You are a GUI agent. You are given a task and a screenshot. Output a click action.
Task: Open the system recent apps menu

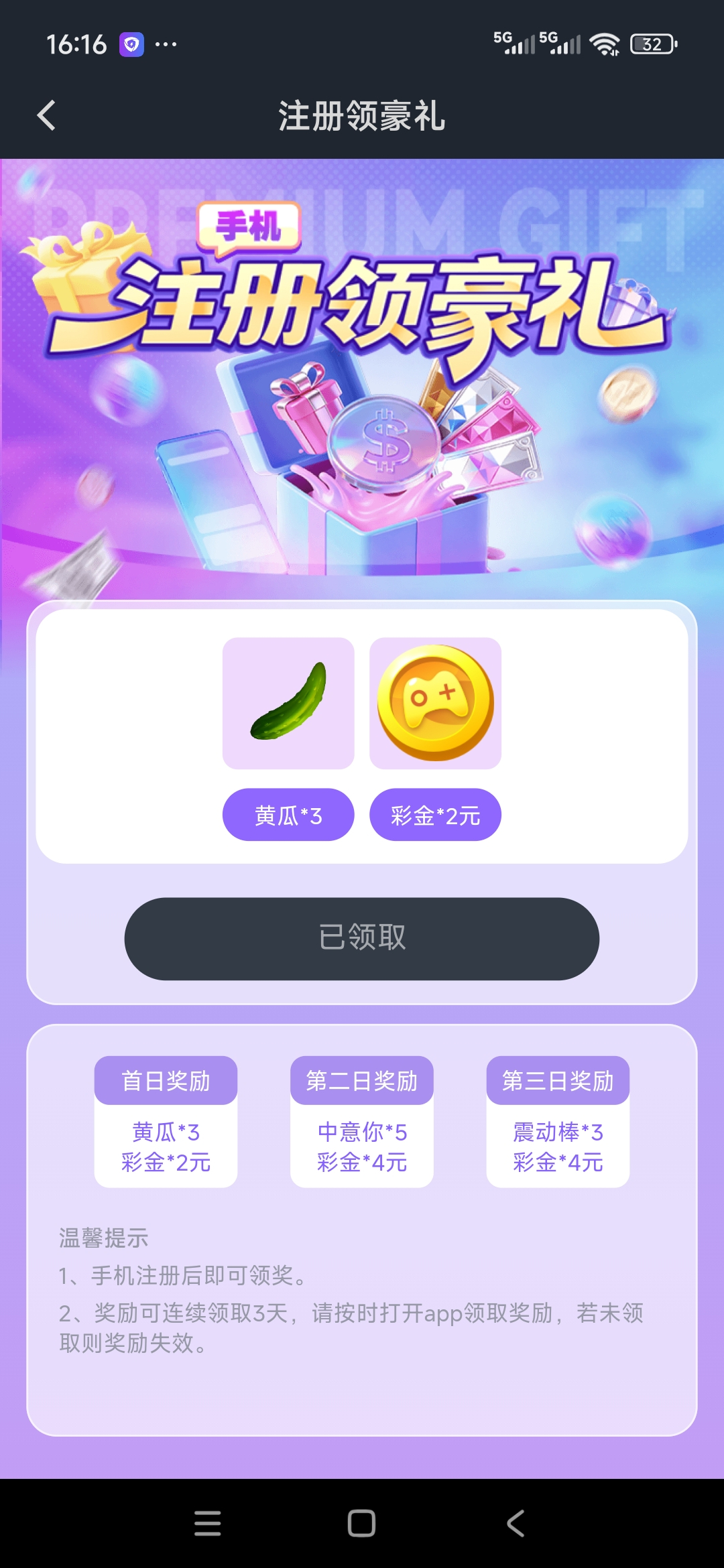pos(207,1523)
